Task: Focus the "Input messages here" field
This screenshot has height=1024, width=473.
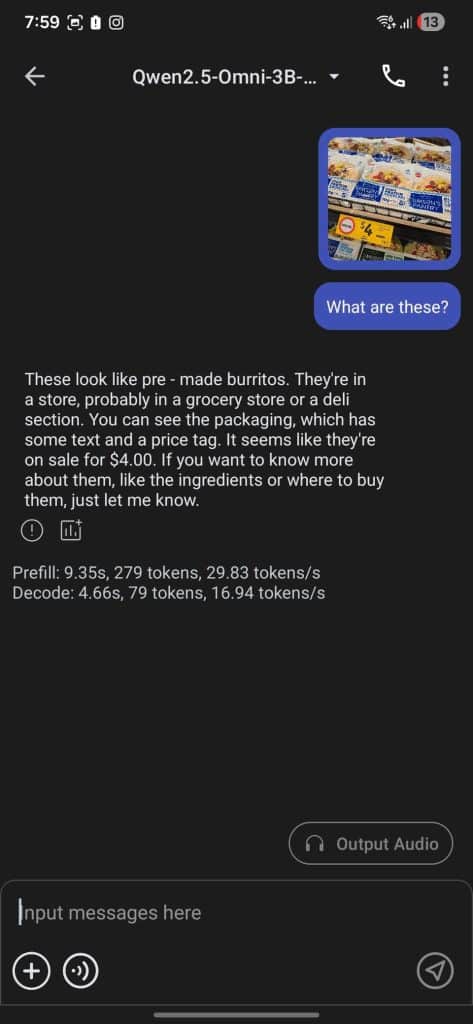Action: [236, 912]
